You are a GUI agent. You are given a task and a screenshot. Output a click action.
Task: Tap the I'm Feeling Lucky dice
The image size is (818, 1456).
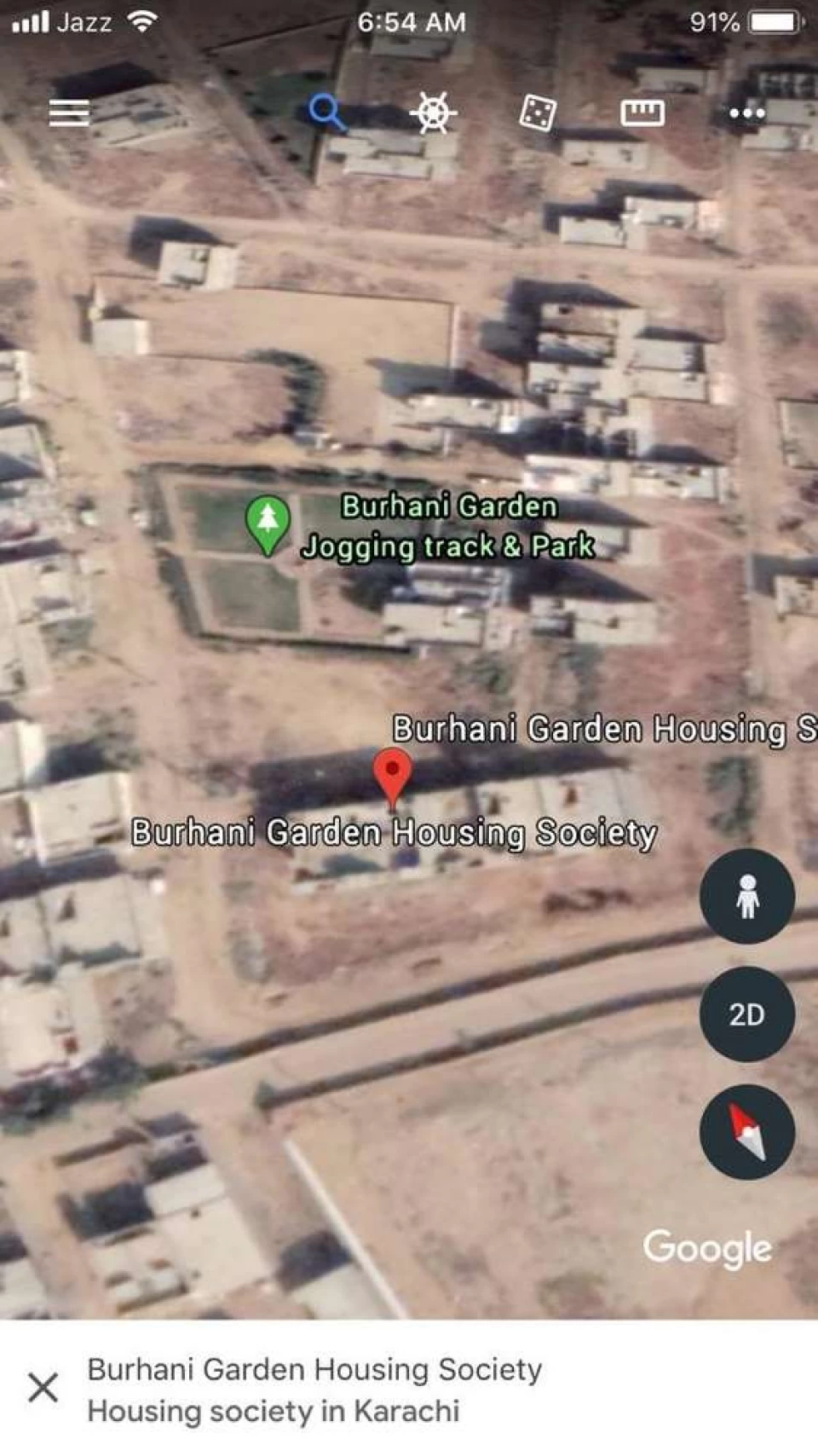click(x=538, y=113)
